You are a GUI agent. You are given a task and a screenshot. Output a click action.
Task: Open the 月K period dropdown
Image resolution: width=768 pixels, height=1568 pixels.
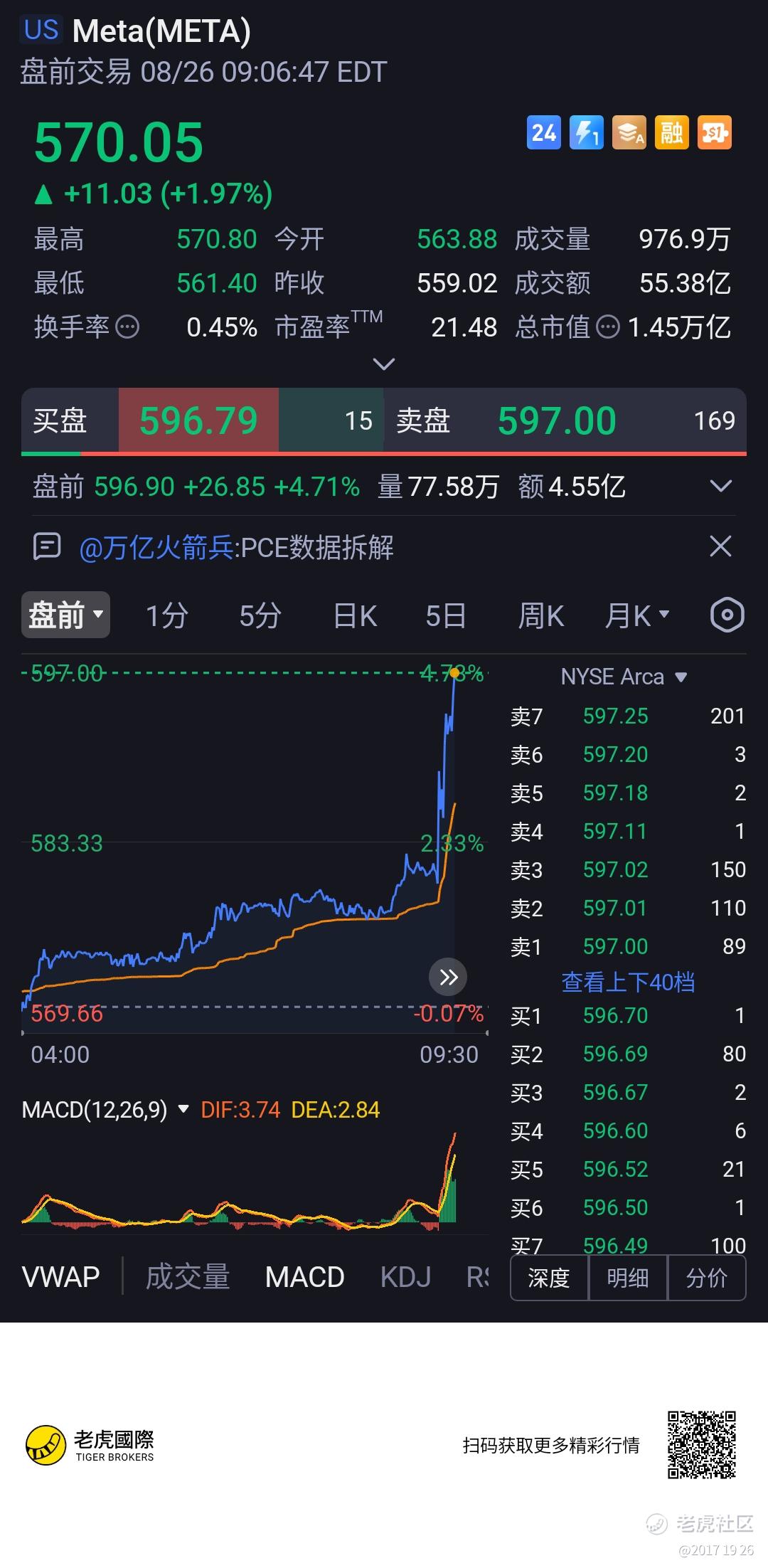[x=636, y=615]
